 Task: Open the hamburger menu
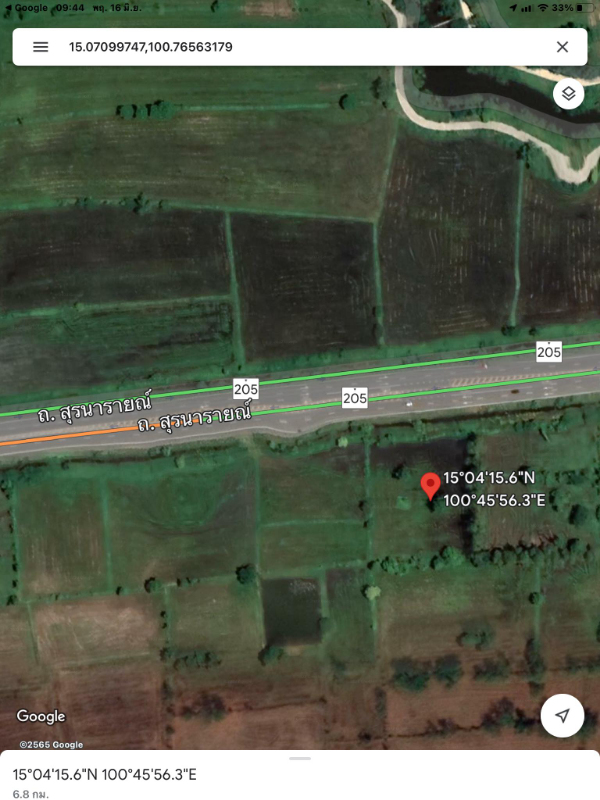[x=41, y=47]
